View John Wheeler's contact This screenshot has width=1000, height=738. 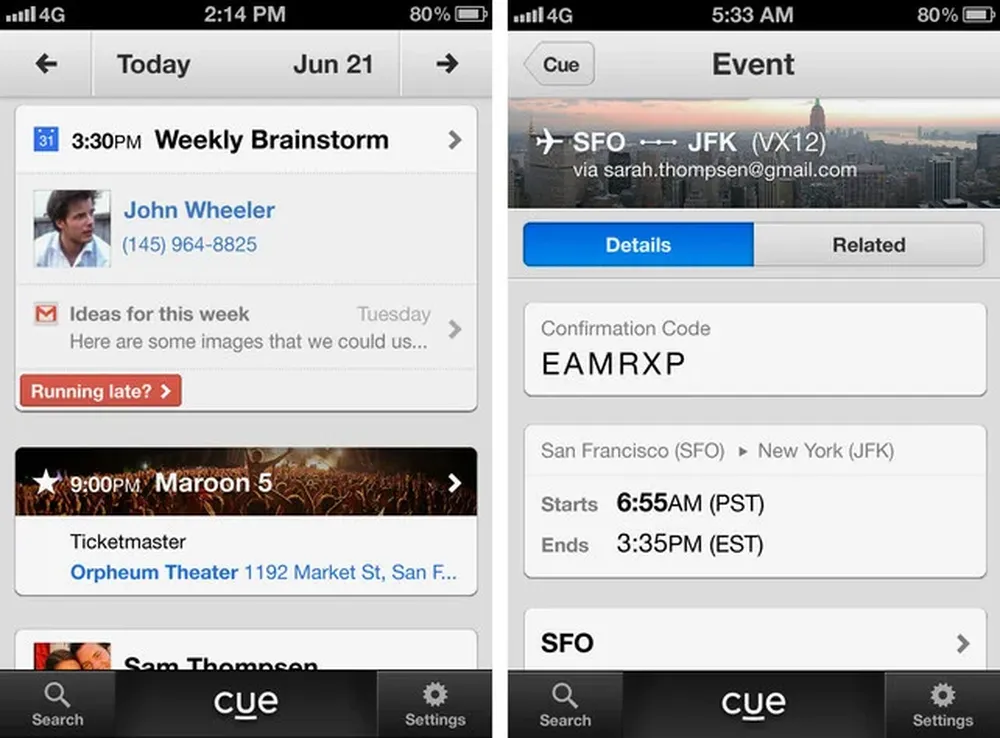coord(199,210)
